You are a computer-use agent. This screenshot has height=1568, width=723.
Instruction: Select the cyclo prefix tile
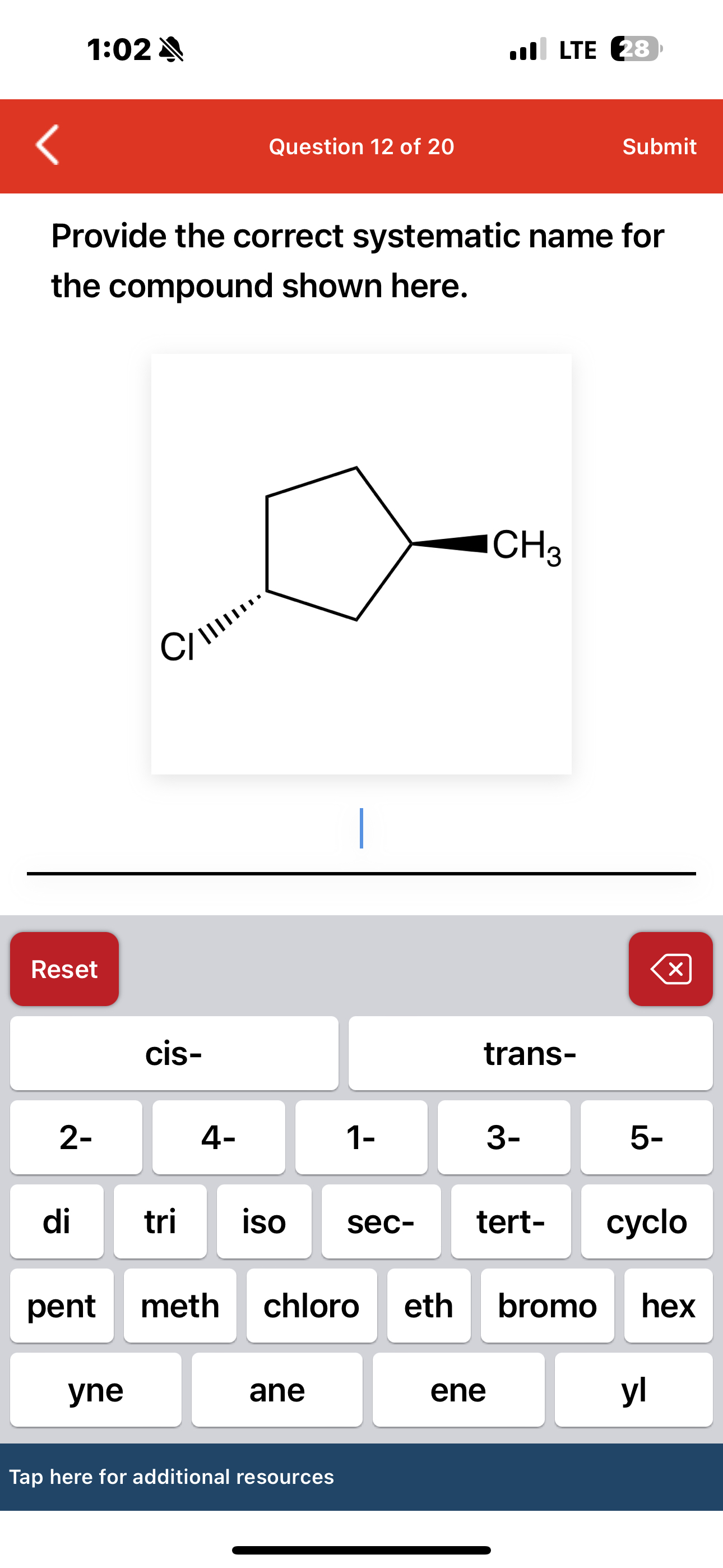[x=646, y=1222]
